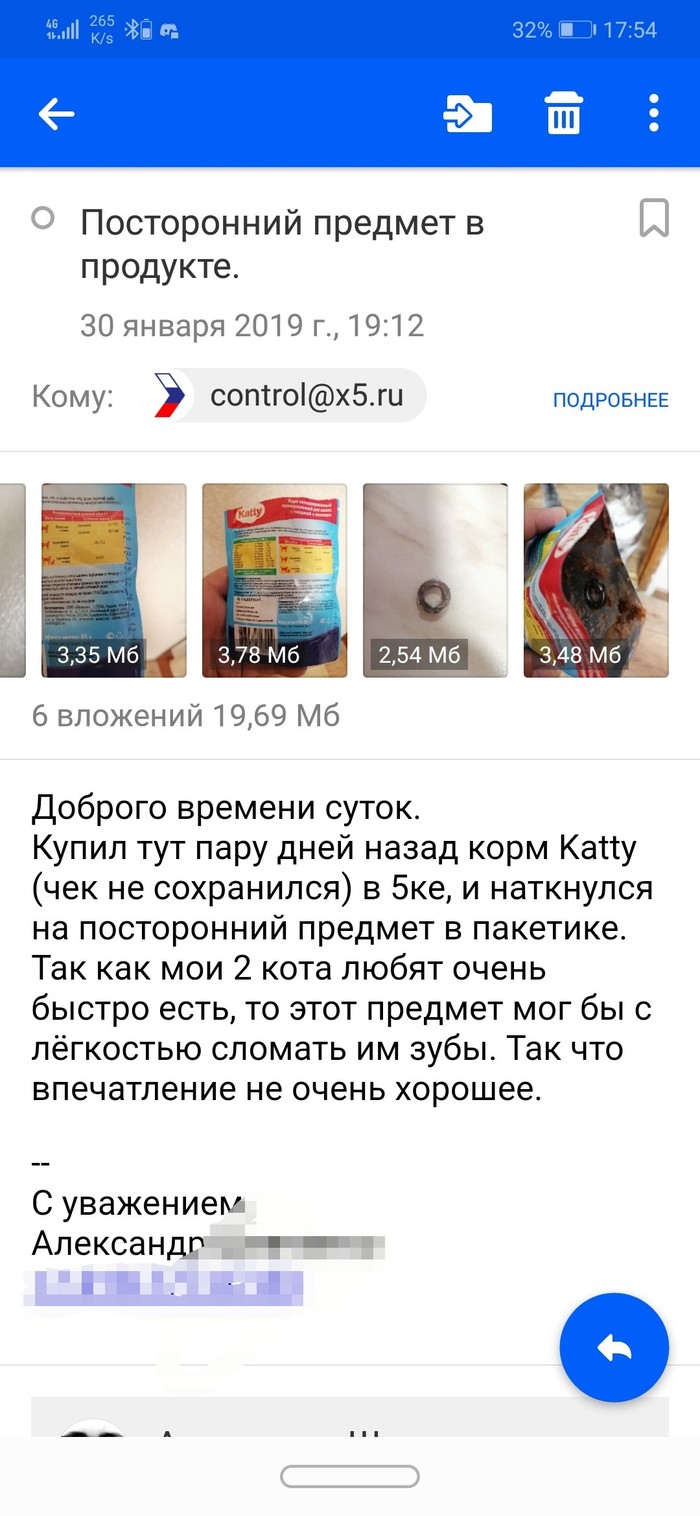Go back using the arrow
The image size is (700, 1516).
tap(57, 114)
